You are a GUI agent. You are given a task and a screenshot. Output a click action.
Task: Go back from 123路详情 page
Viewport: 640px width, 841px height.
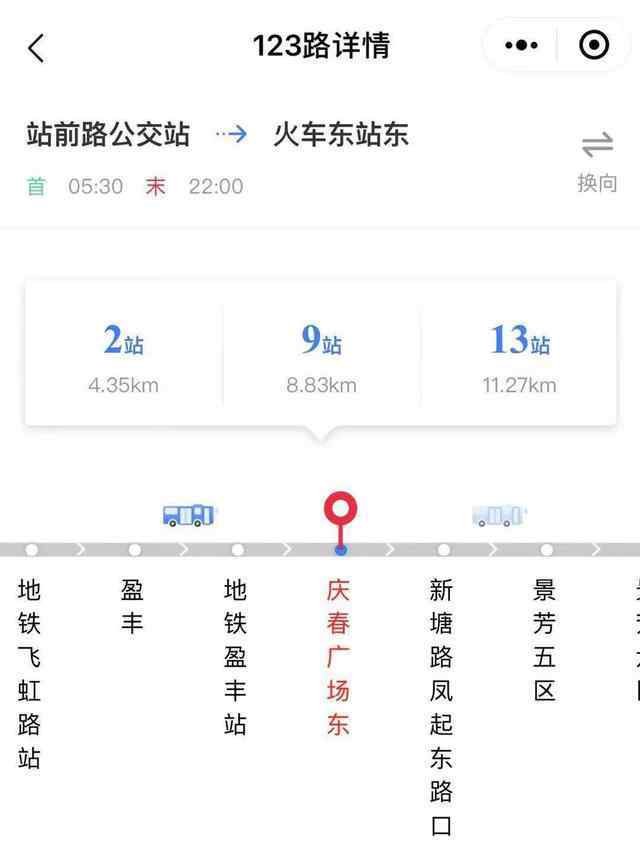click(36, 47)
